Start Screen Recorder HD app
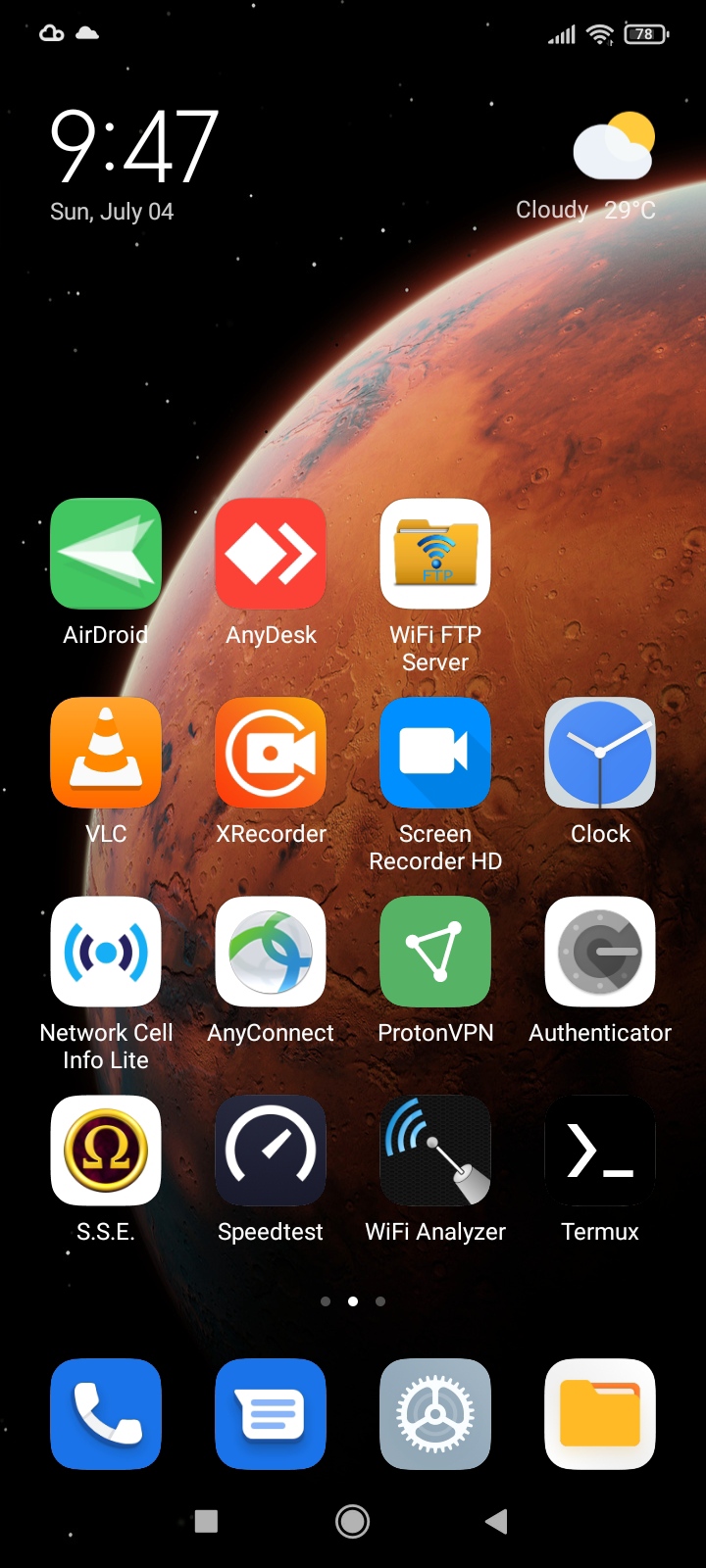 coord(435,753)
